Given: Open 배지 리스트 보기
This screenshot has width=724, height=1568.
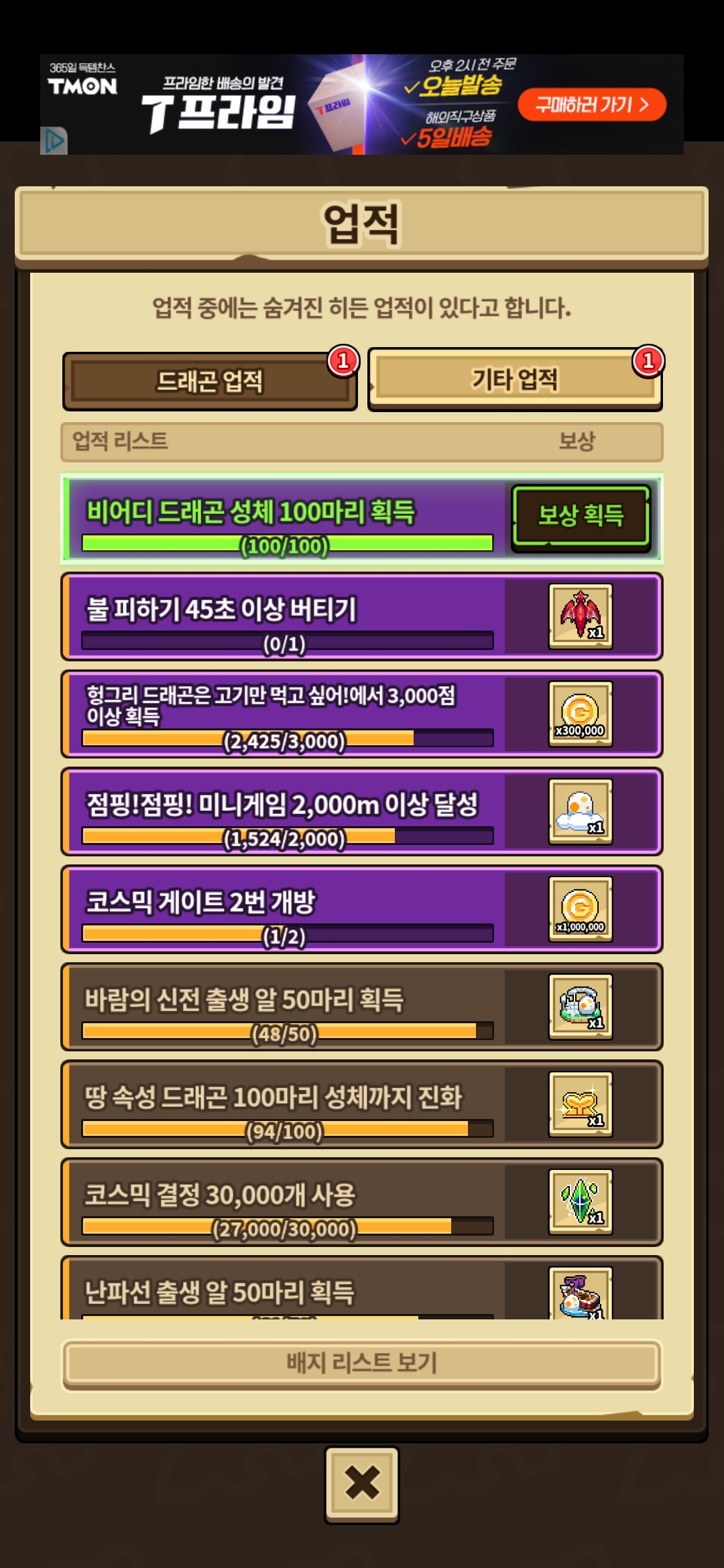Looking at the screenshot, I should click(361, 1362).
